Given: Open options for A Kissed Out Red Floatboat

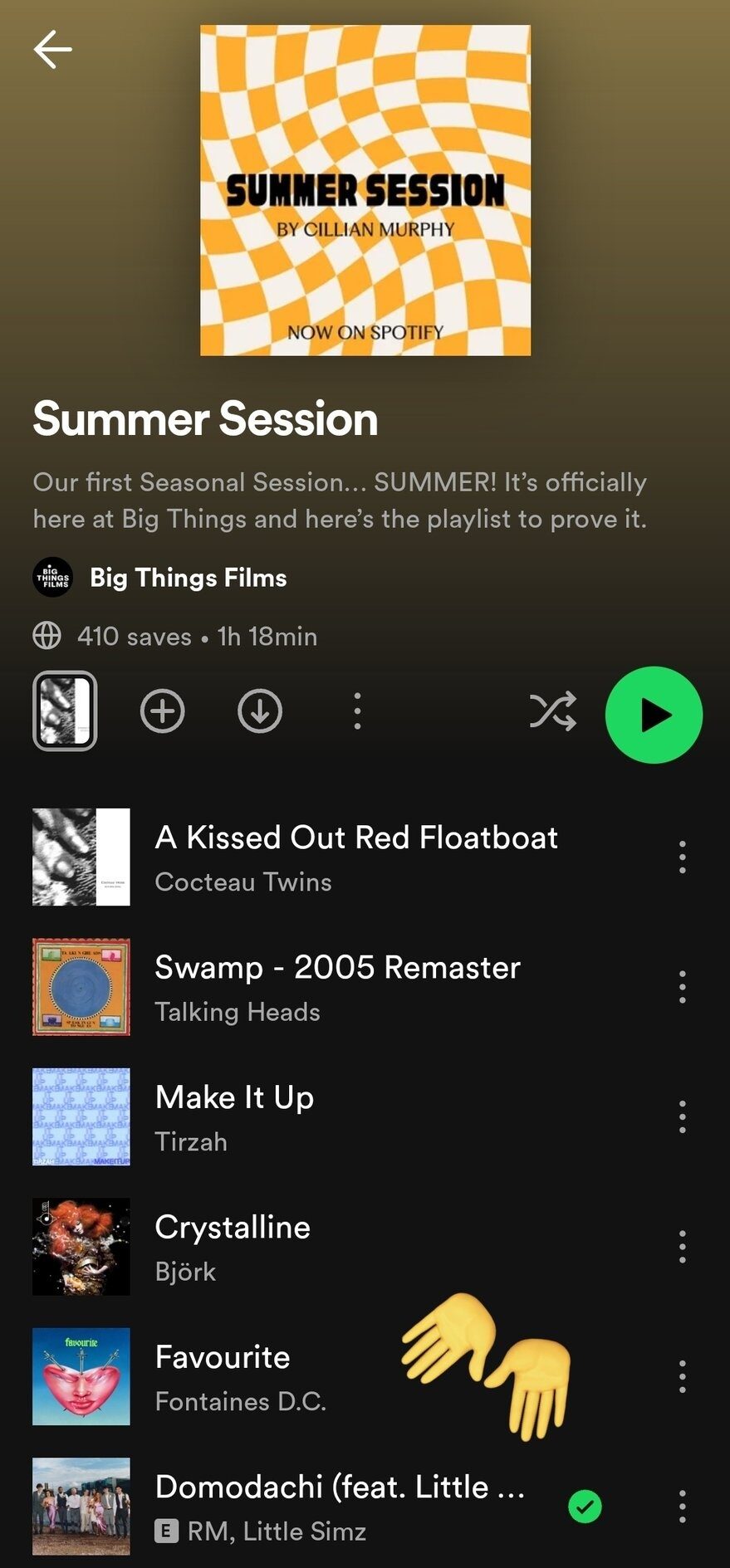Looking at the screenshot, I should pyautogui.click(x=682, y=857).
